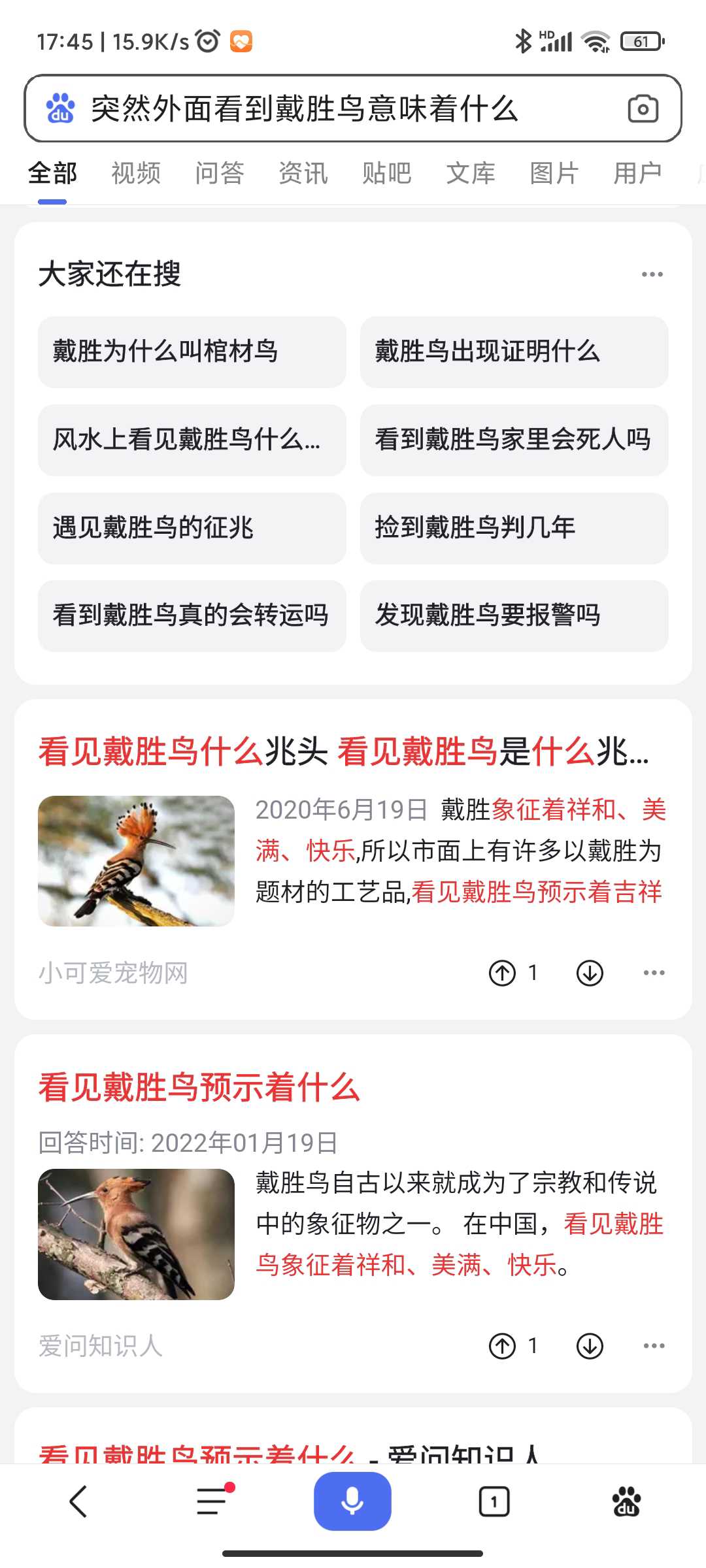Choose suggestion 看到戴胜鸟家里会死人吗
Image resolution: width=706 pixels, height=1568 pixels.
point(514,440)
